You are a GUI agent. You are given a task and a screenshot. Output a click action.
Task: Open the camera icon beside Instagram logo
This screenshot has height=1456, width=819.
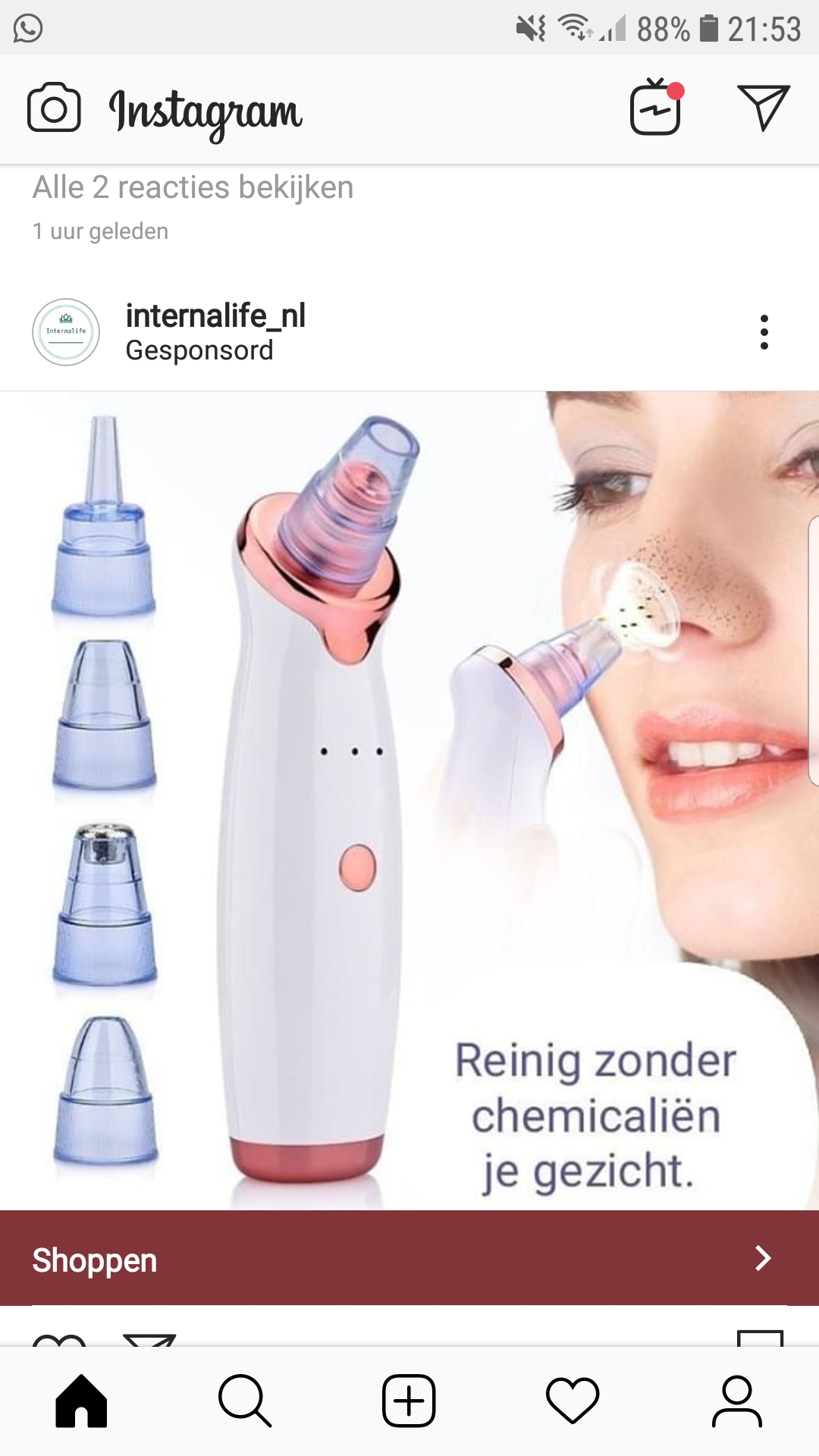pyautogui.click(x=54, y=108)
